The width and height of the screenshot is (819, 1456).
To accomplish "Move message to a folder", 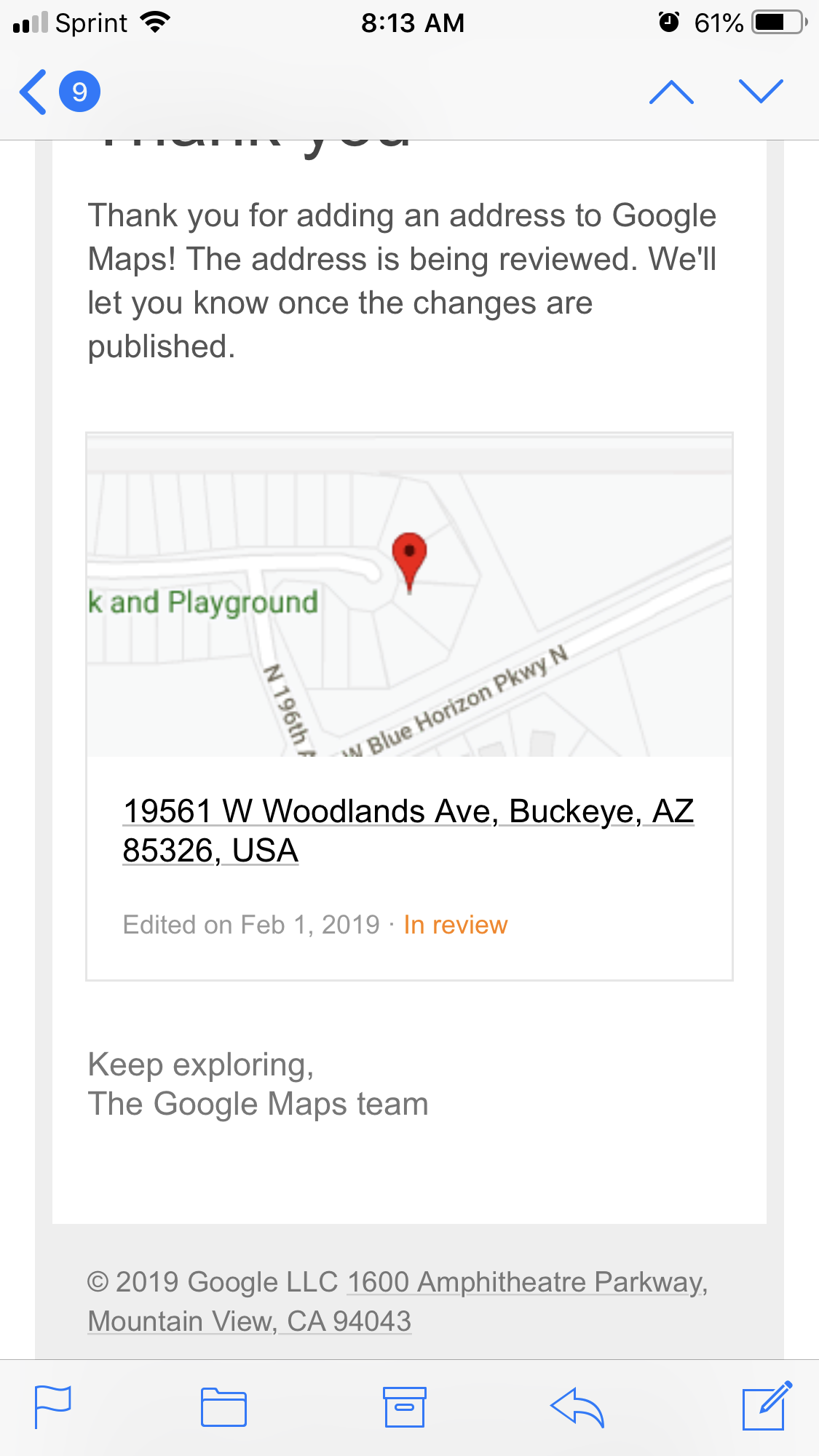I will pyautogui.click(x=223, y=1407).
